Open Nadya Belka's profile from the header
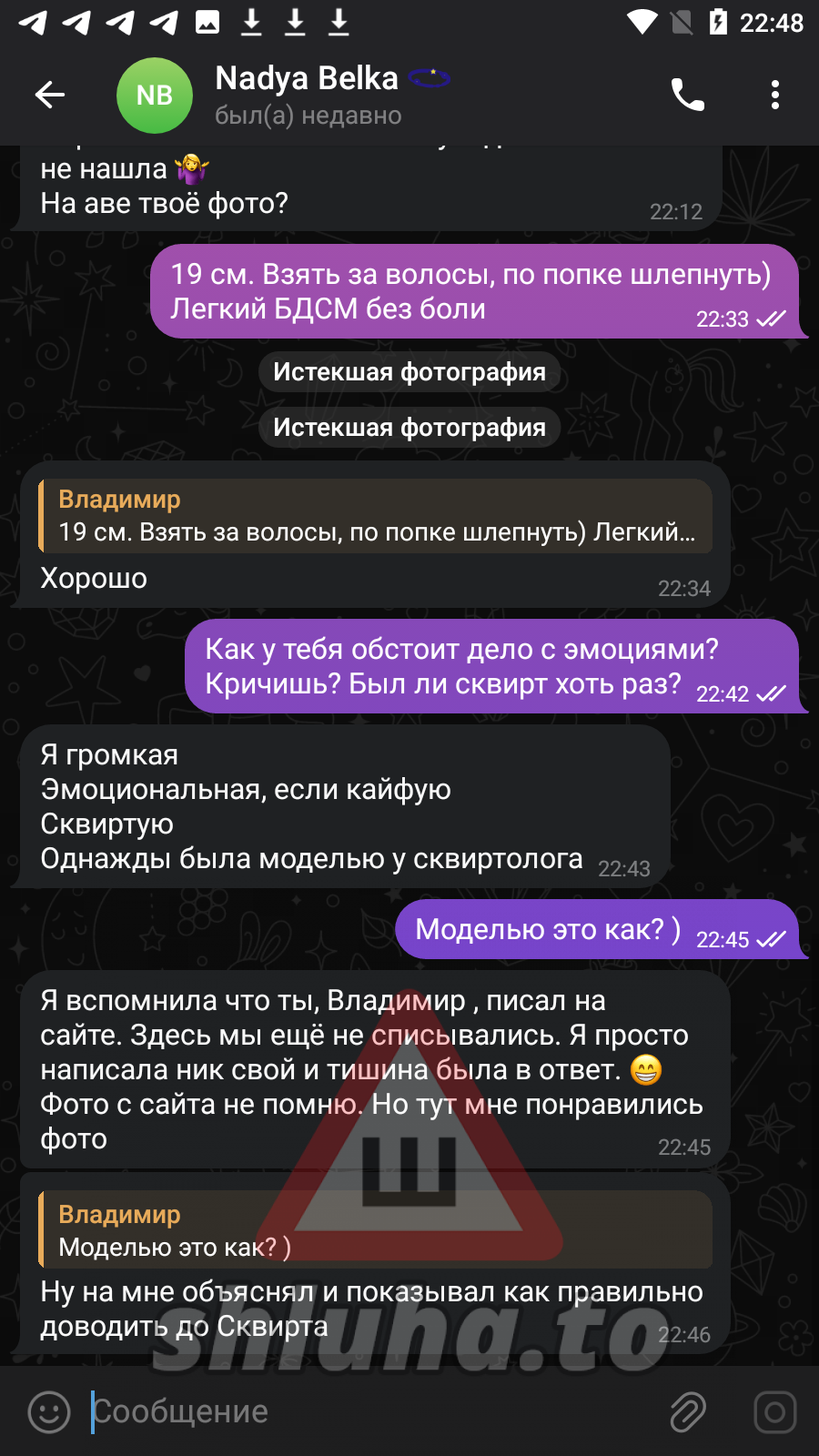The width and height of the screenshot is (819, 1456). click(308, 95)
